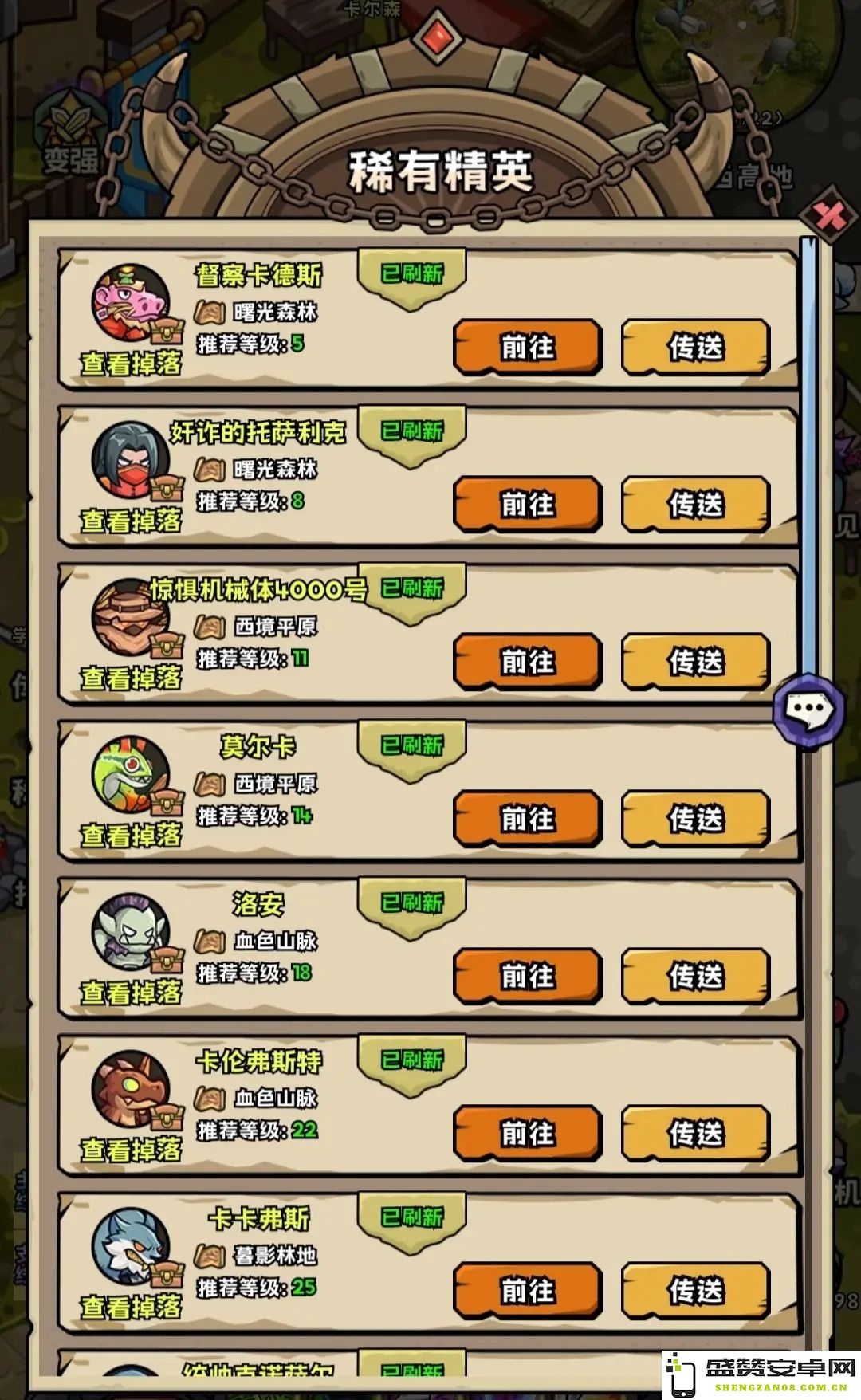View drops (查看掉落) for 督察卡德斯

pos(132,364)
